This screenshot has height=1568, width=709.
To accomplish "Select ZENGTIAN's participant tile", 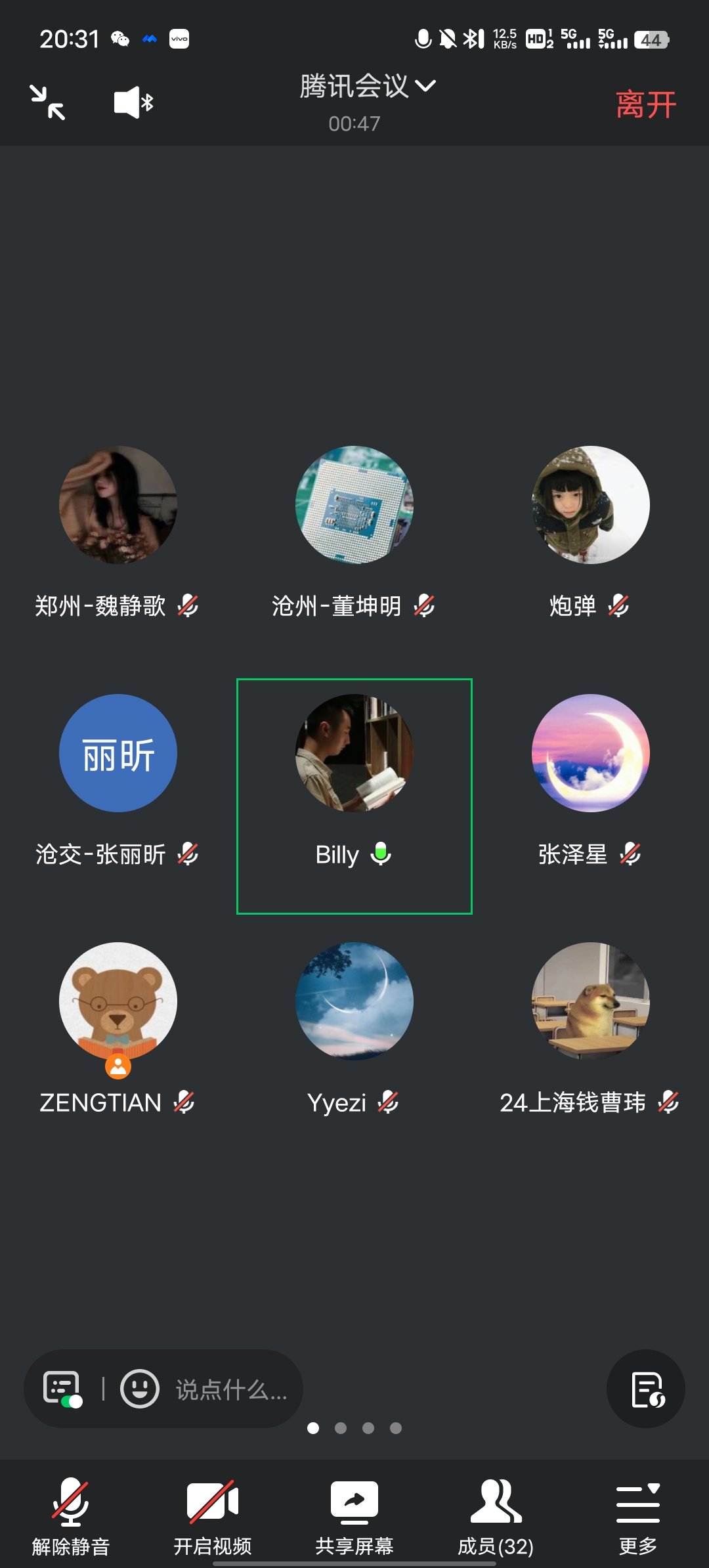I will [x=118, y=1001].
